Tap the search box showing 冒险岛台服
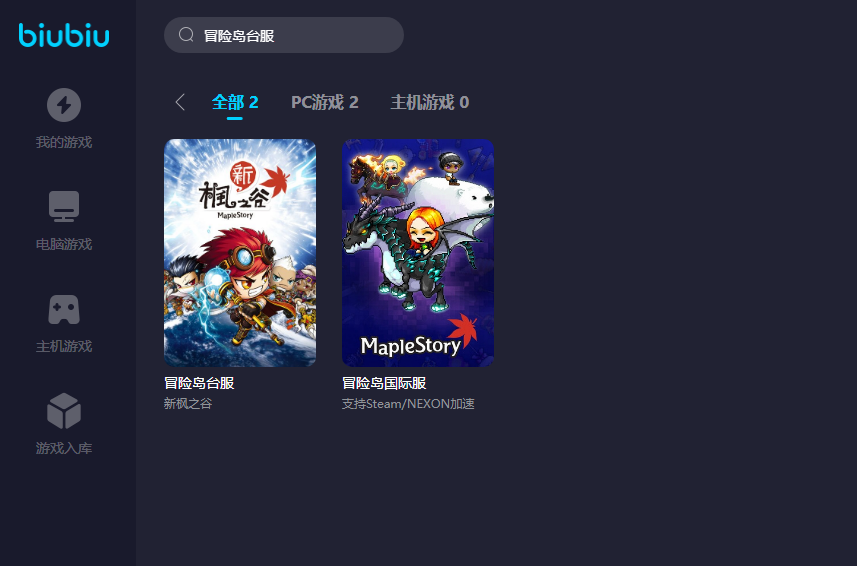 pos(285,35)
